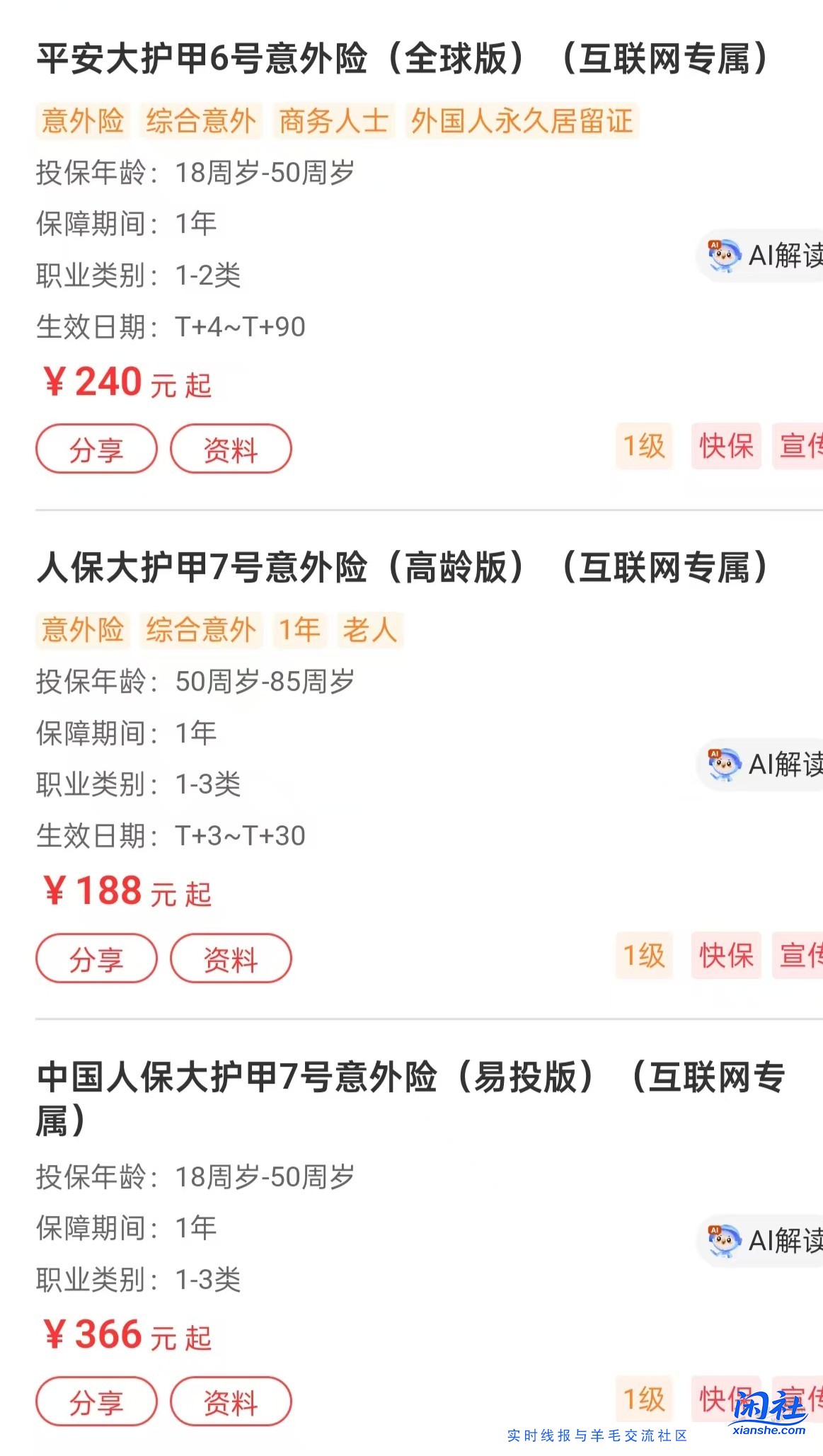Click the 1级 badge beside 188元 product
The height and width of the screenshot is (1456, 823).
point(643,955)
